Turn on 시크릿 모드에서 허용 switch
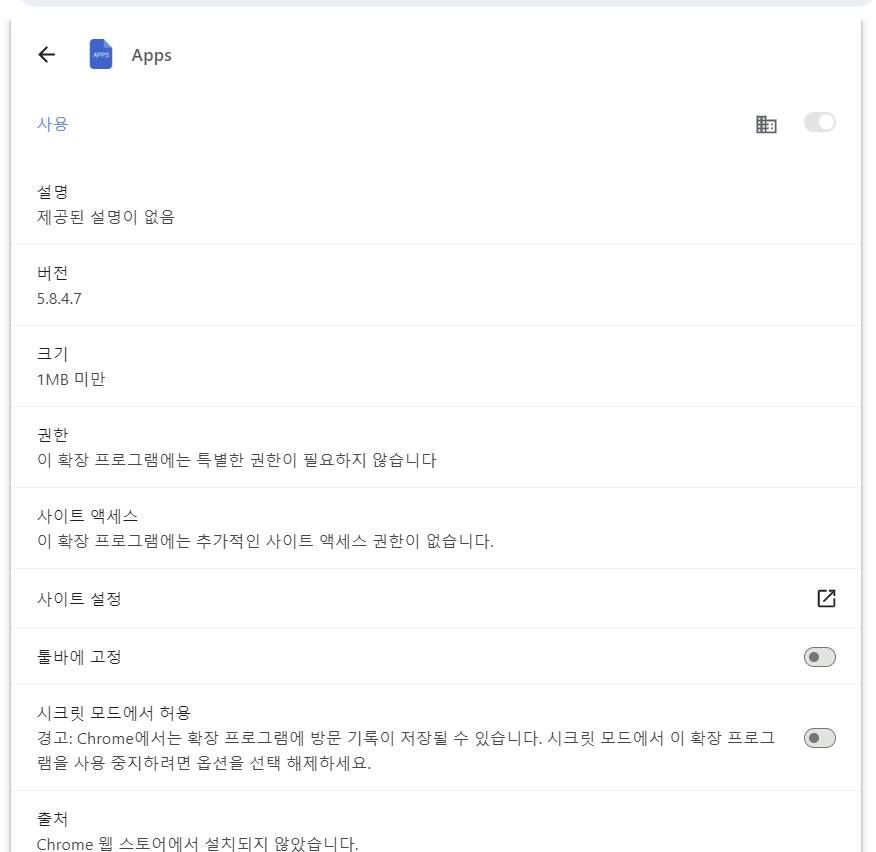Screen dimensions: 876x852 (819, 738)
